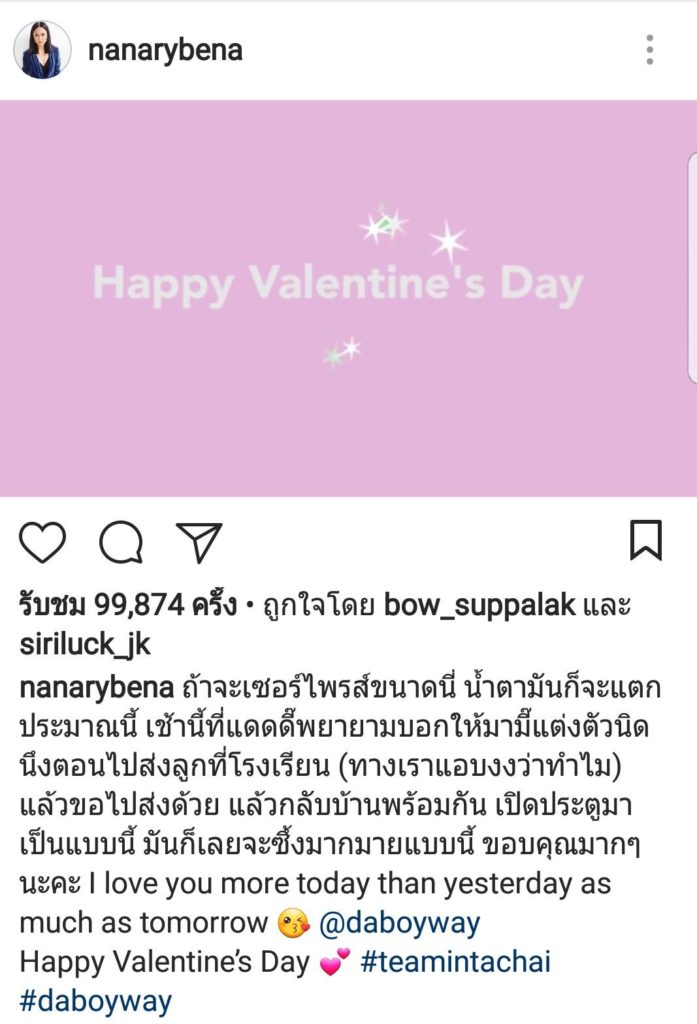697x1024 pixels.
Task: Open the #daboyway hashtag
Action: tap(96, 1000)
